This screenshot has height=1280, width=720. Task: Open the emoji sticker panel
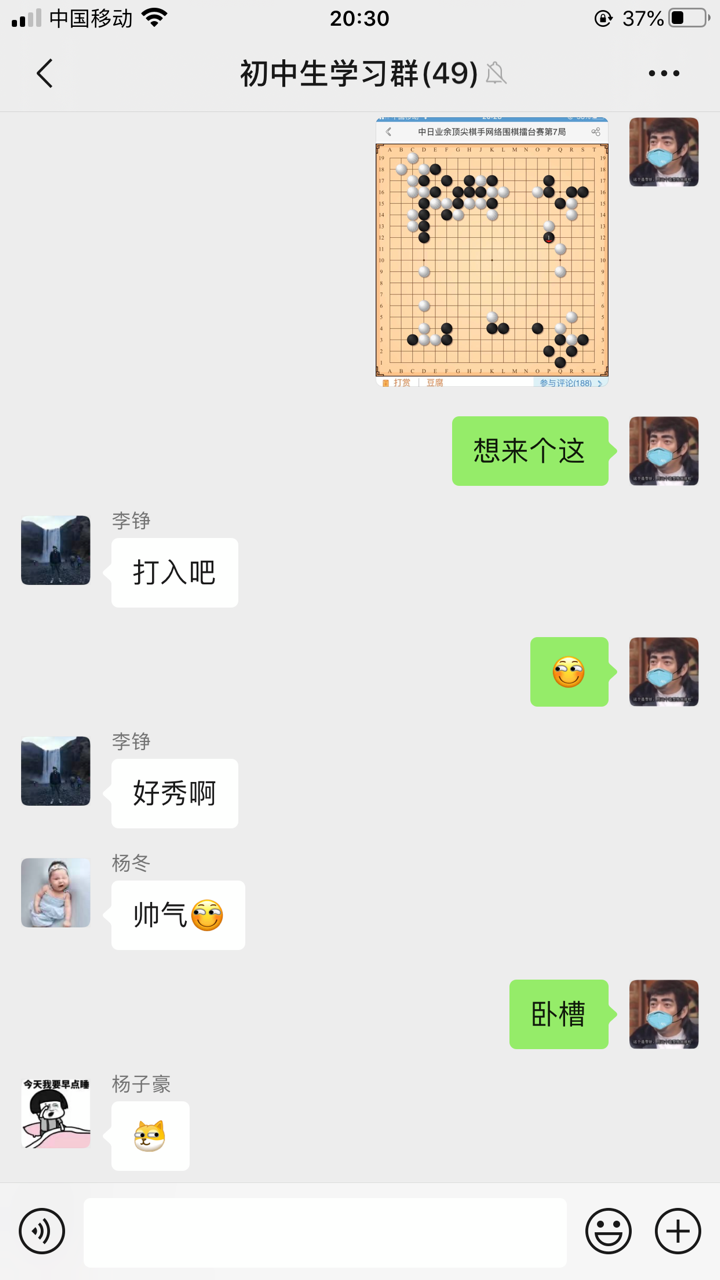click(608, 1230)
